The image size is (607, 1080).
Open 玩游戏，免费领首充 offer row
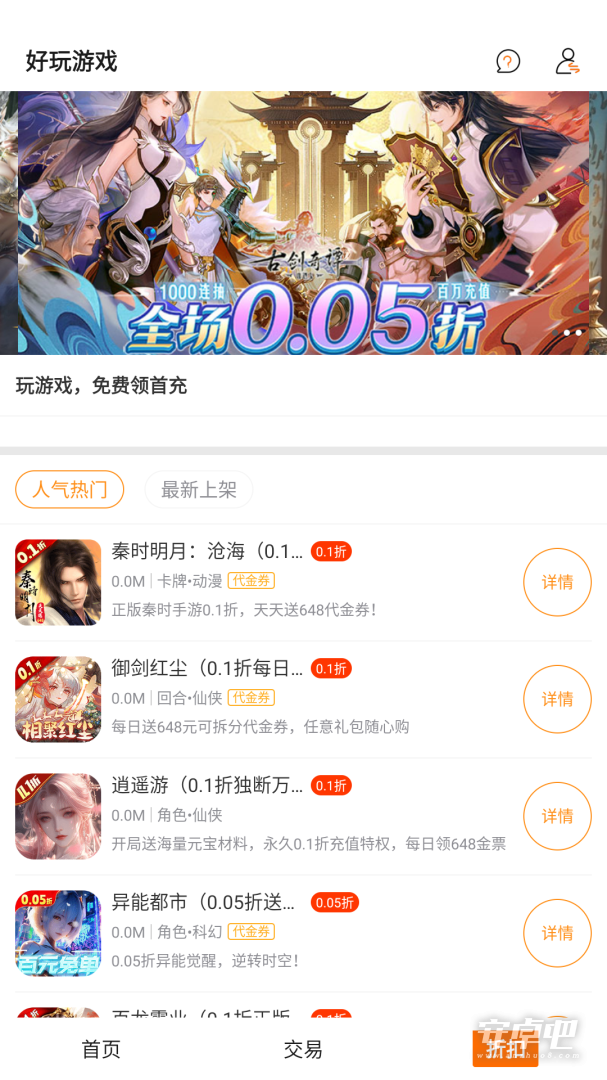coord(303,386)
